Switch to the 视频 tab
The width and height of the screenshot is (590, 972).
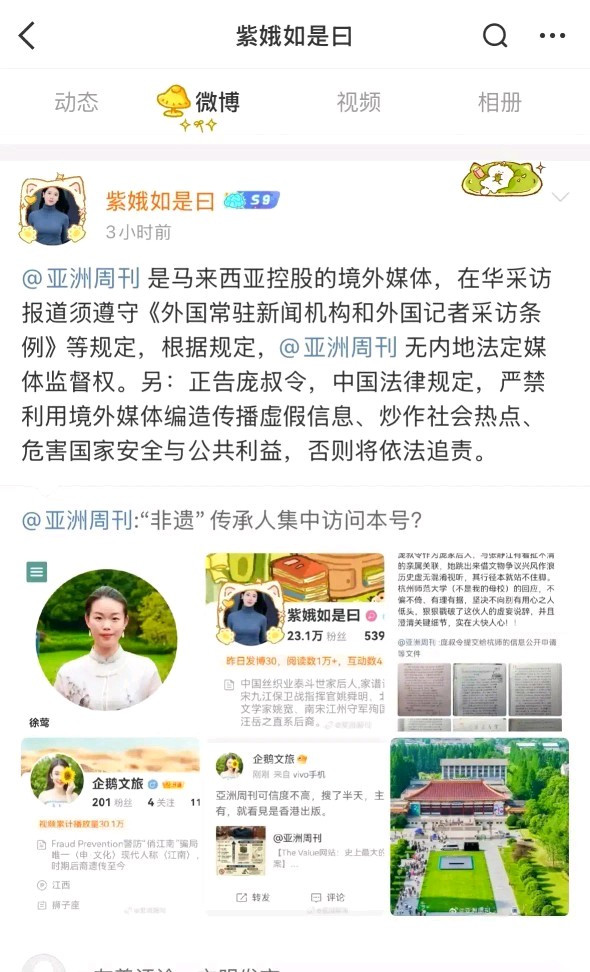point(358,102)
